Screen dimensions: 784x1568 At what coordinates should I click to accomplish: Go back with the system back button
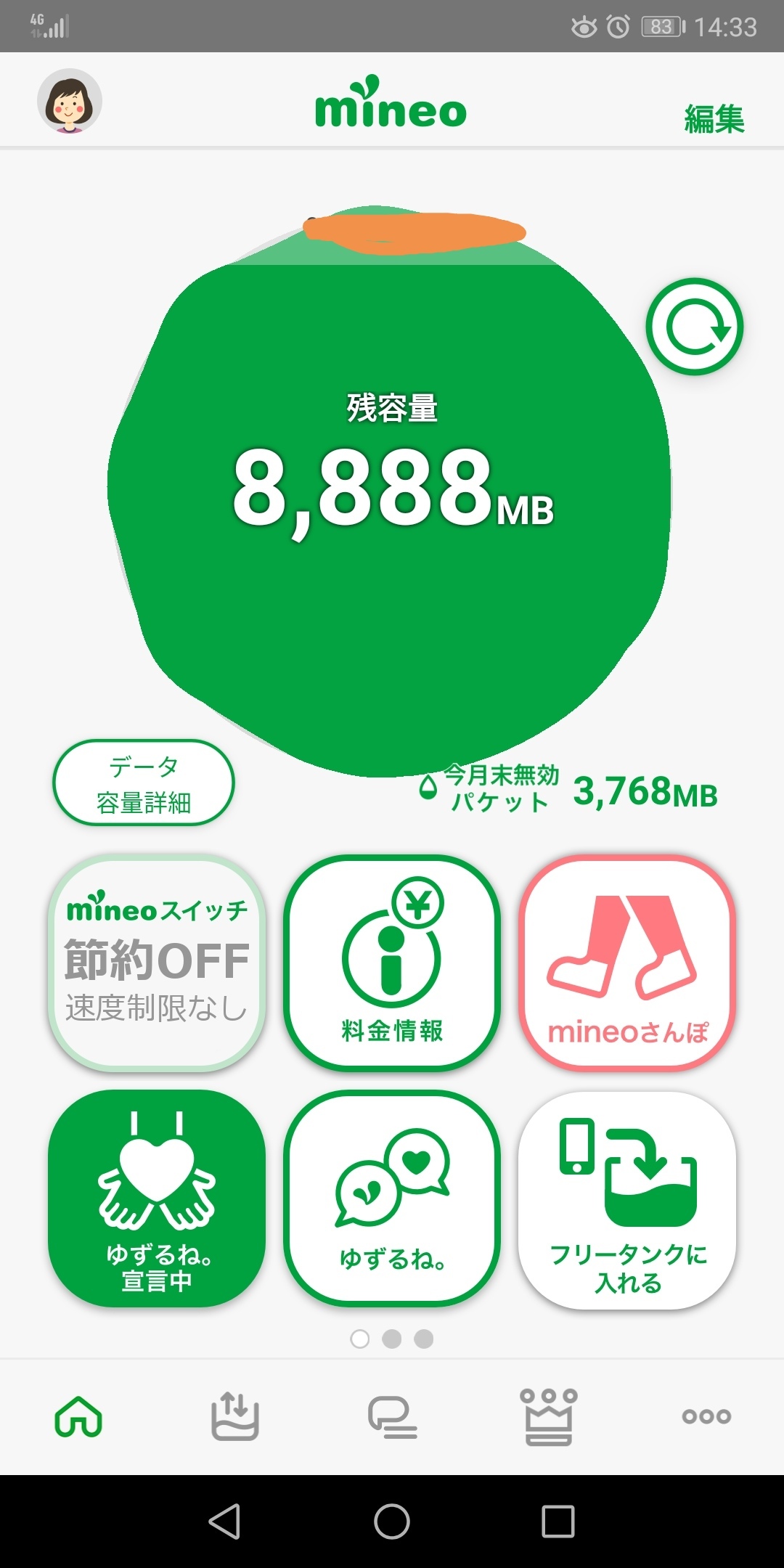pyautogui.click(x=224, y=1521)
